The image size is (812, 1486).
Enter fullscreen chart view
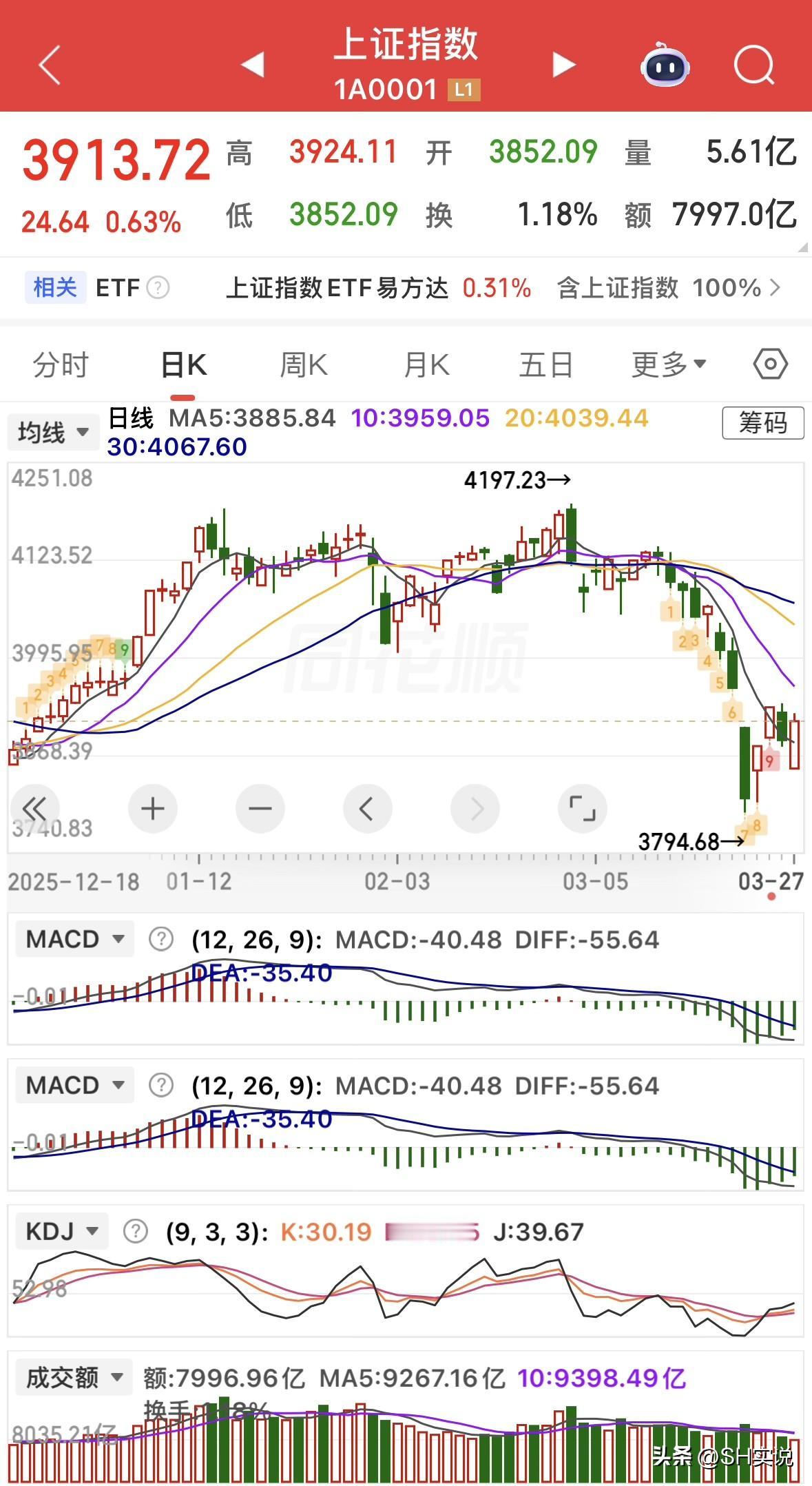pyautogui.click(x=582, y=809)
